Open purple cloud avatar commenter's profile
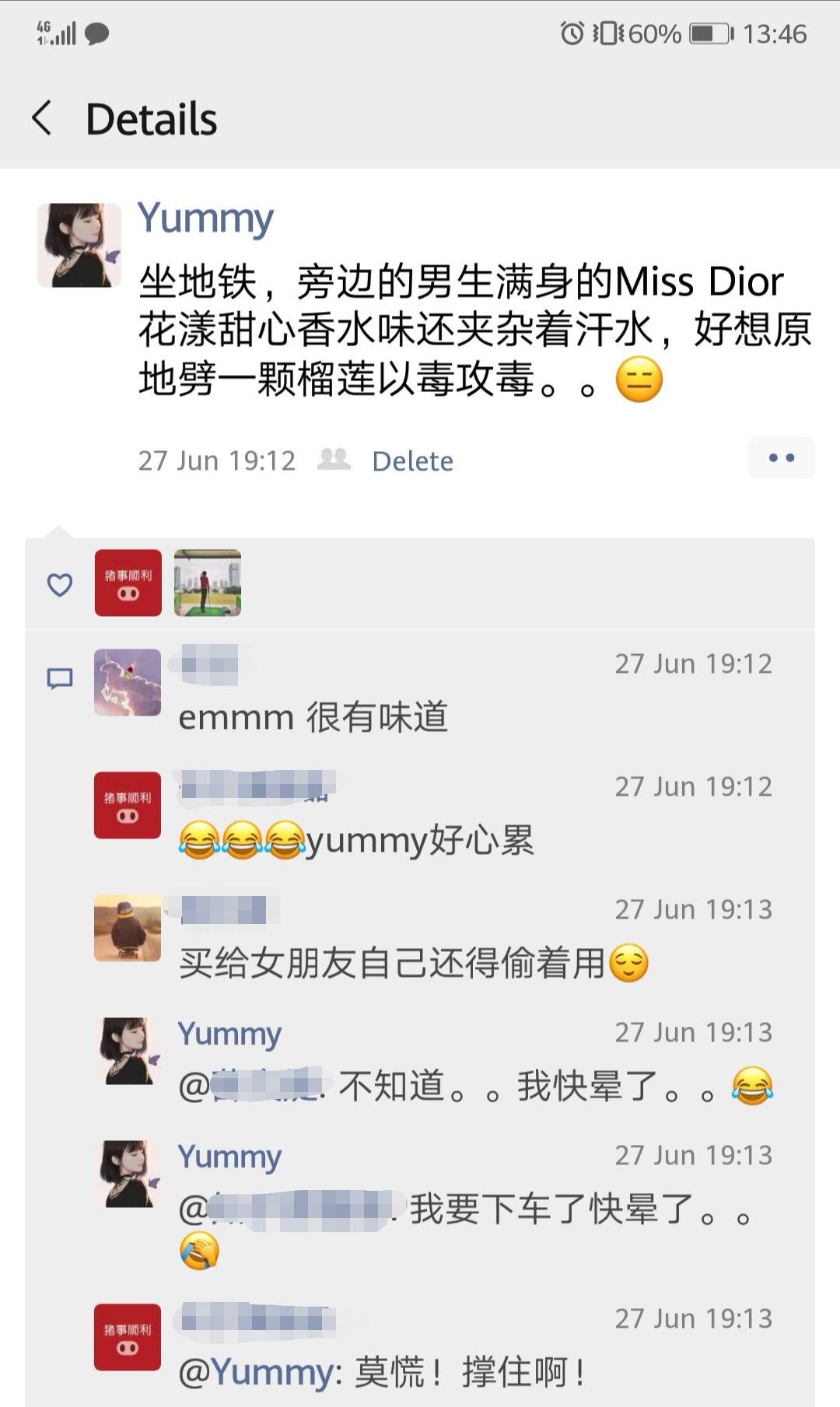 (128, 683)
